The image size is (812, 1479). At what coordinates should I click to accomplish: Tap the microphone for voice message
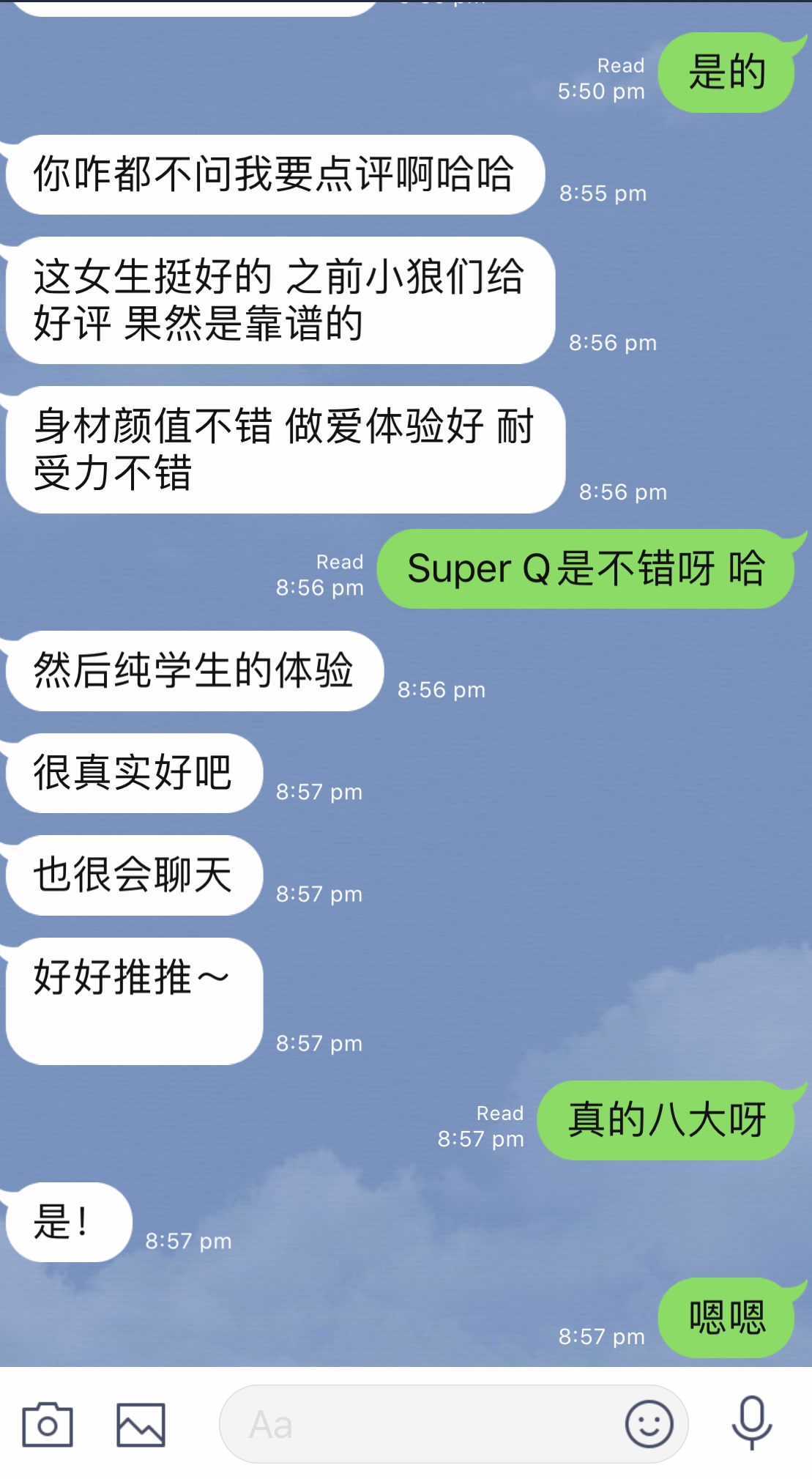point(752,1423)
